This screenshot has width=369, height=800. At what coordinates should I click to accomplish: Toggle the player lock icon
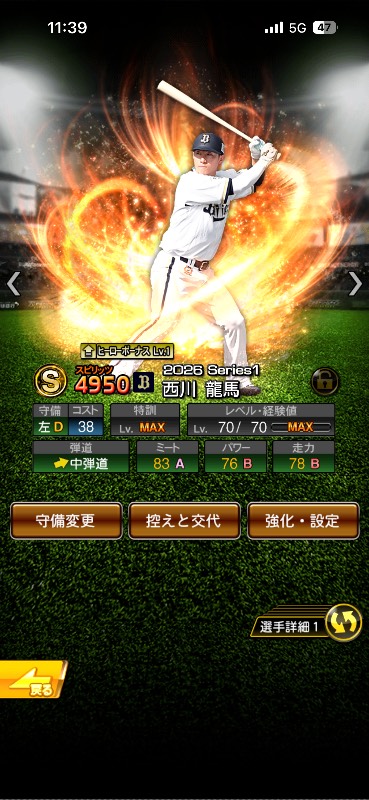click(x=325, y=381)
